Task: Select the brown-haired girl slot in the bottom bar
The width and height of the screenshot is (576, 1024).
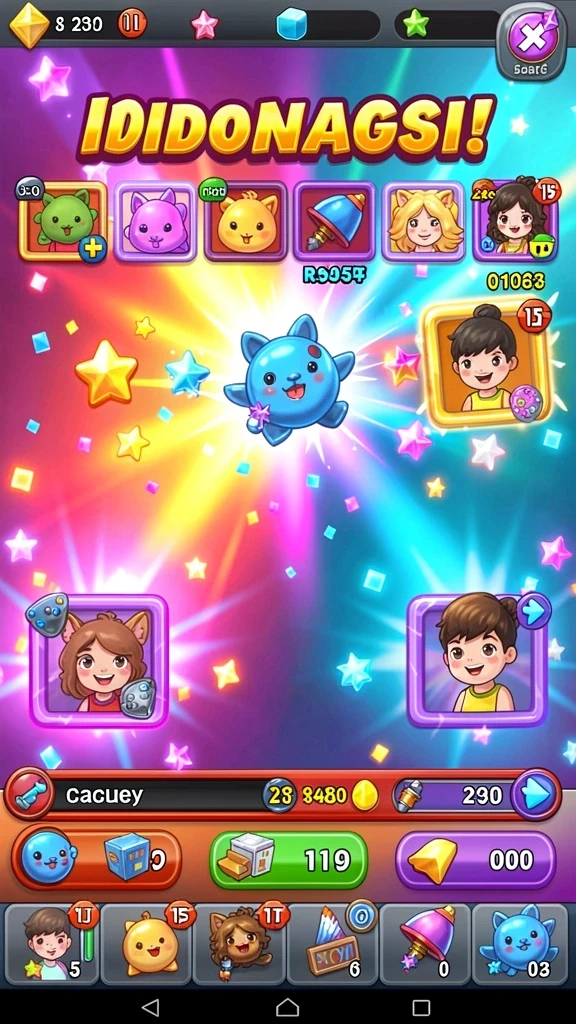Action: (240, 944)
